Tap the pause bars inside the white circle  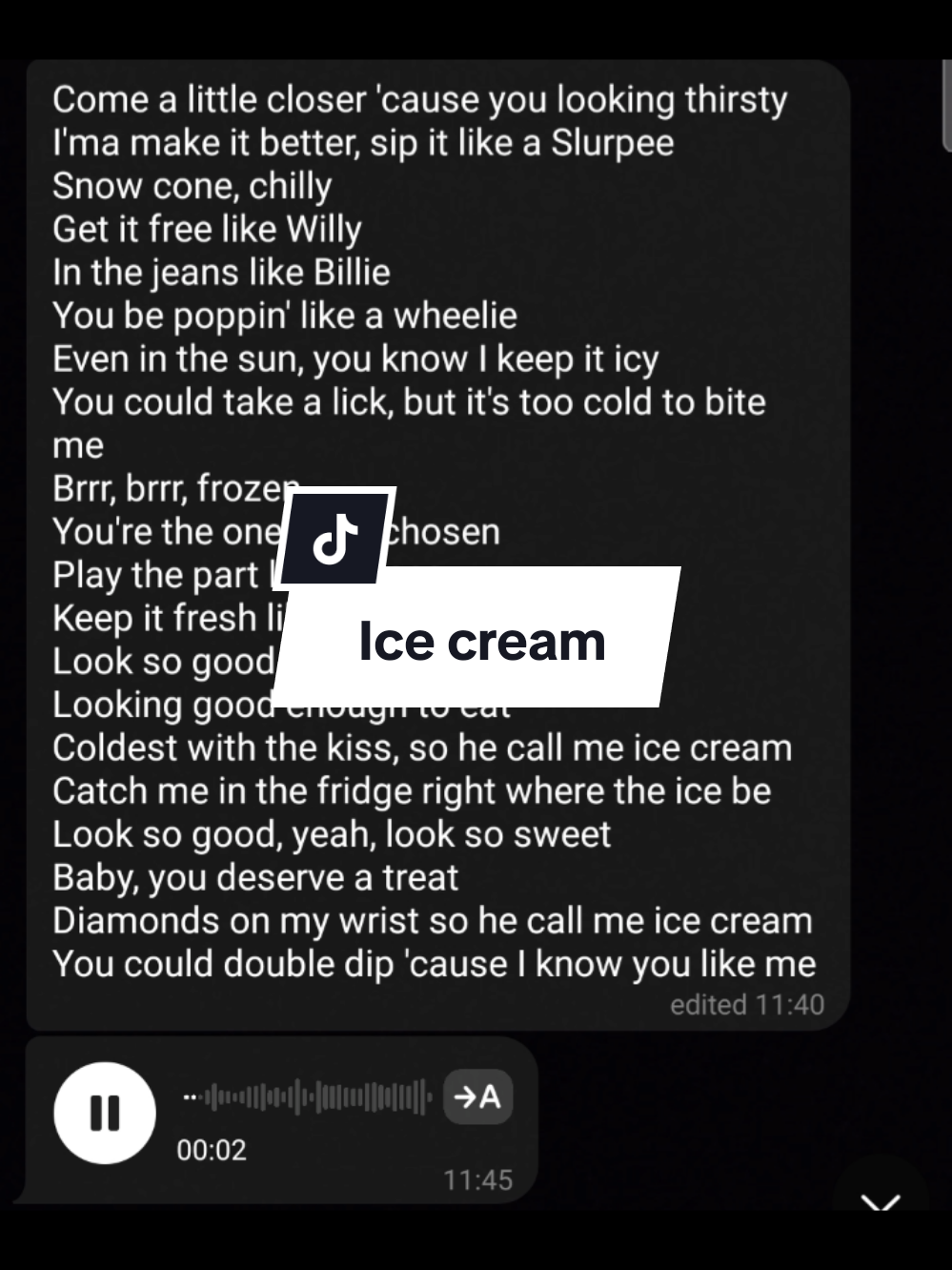tap(107, 1113)
